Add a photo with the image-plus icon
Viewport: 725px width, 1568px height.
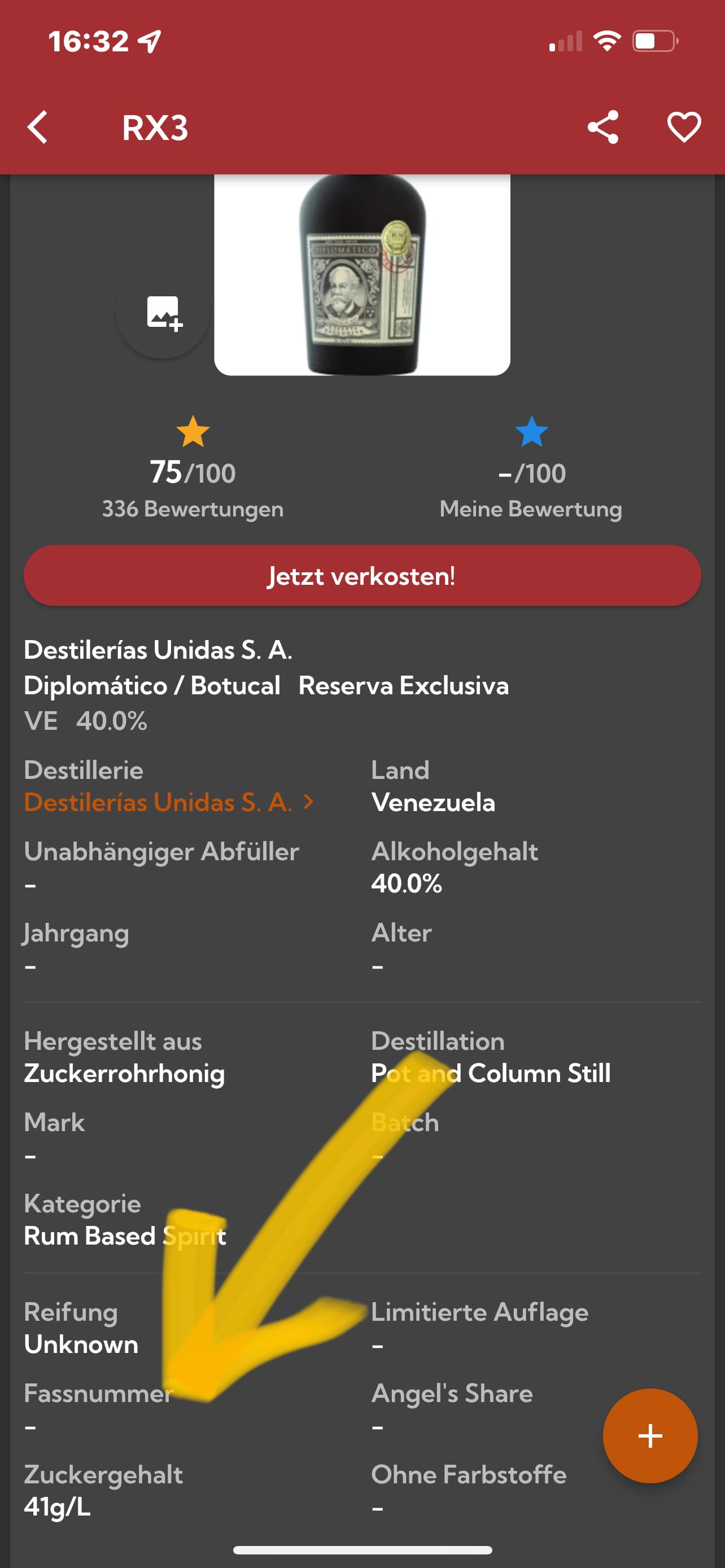(163, 312)
